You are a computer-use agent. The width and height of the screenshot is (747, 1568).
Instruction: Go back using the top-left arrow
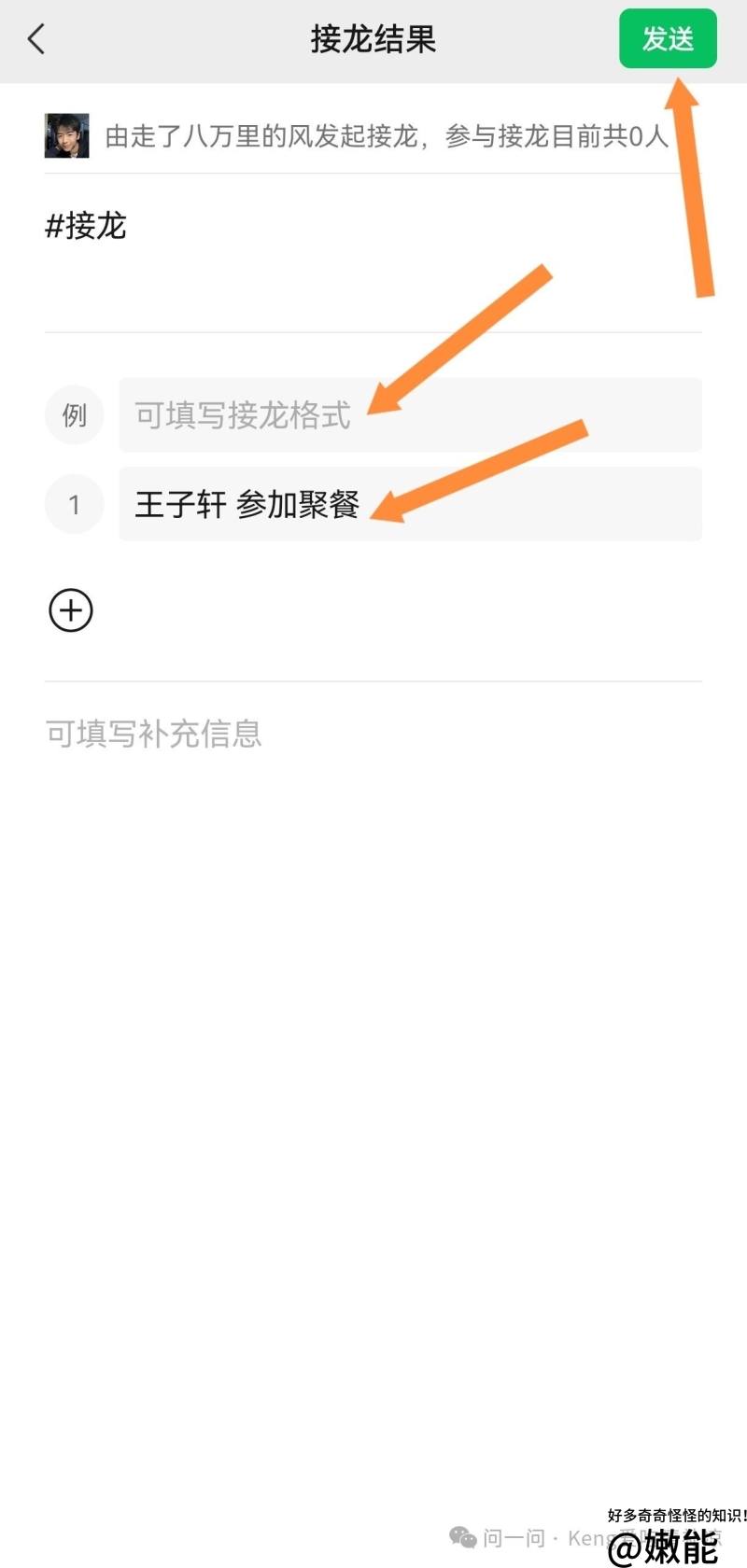coord(36,39)
